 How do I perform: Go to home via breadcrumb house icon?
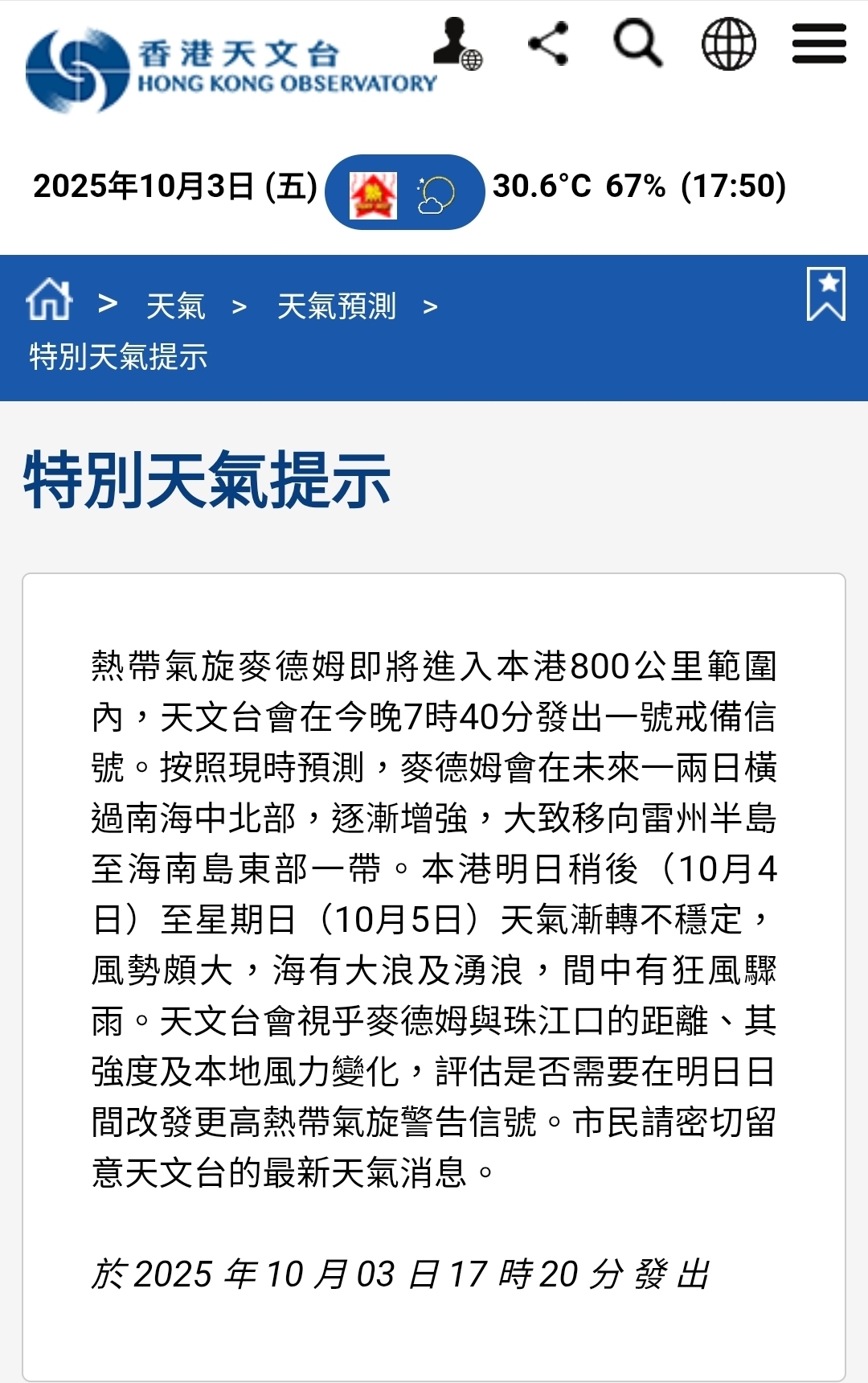tap(49, 299)
